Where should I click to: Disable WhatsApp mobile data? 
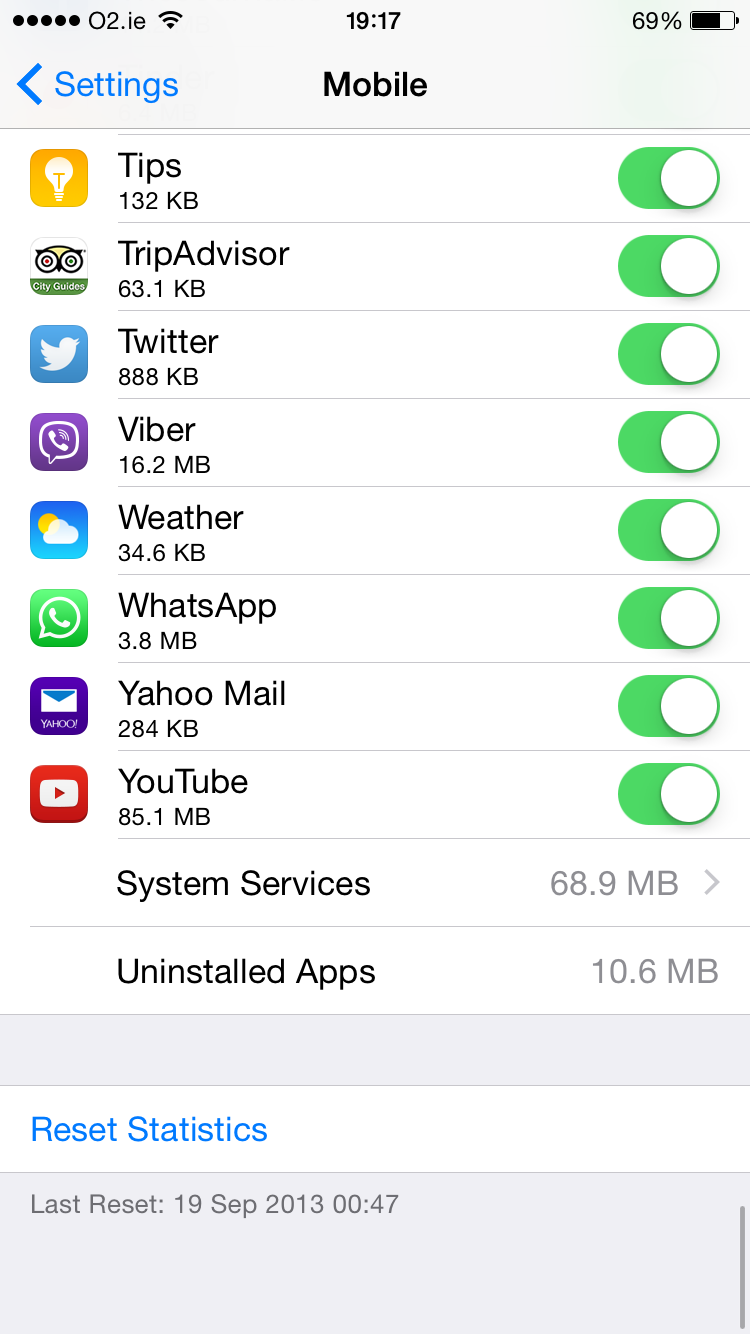click(x=668, y=619)
